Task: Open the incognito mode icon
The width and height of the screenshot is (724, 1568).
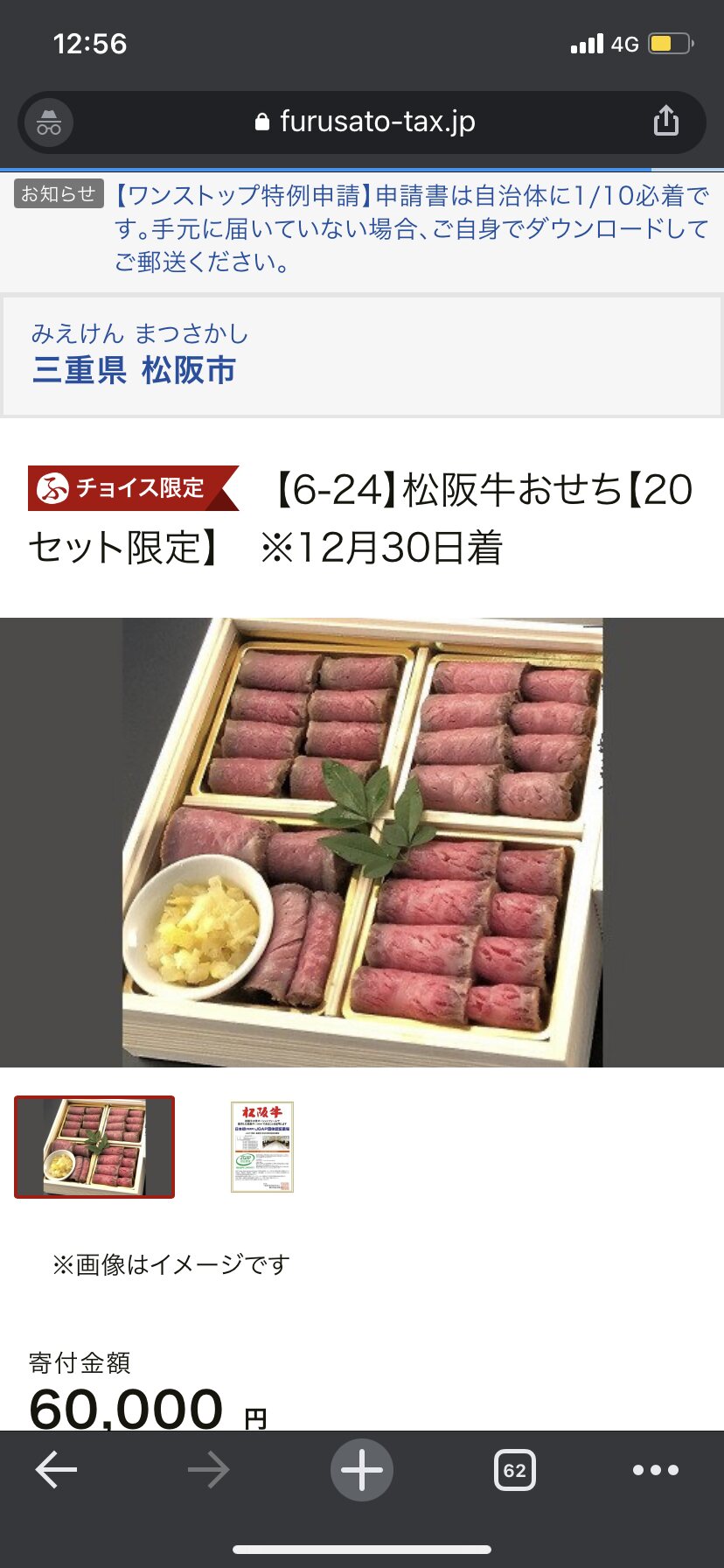Action: (x=49, y=122)
